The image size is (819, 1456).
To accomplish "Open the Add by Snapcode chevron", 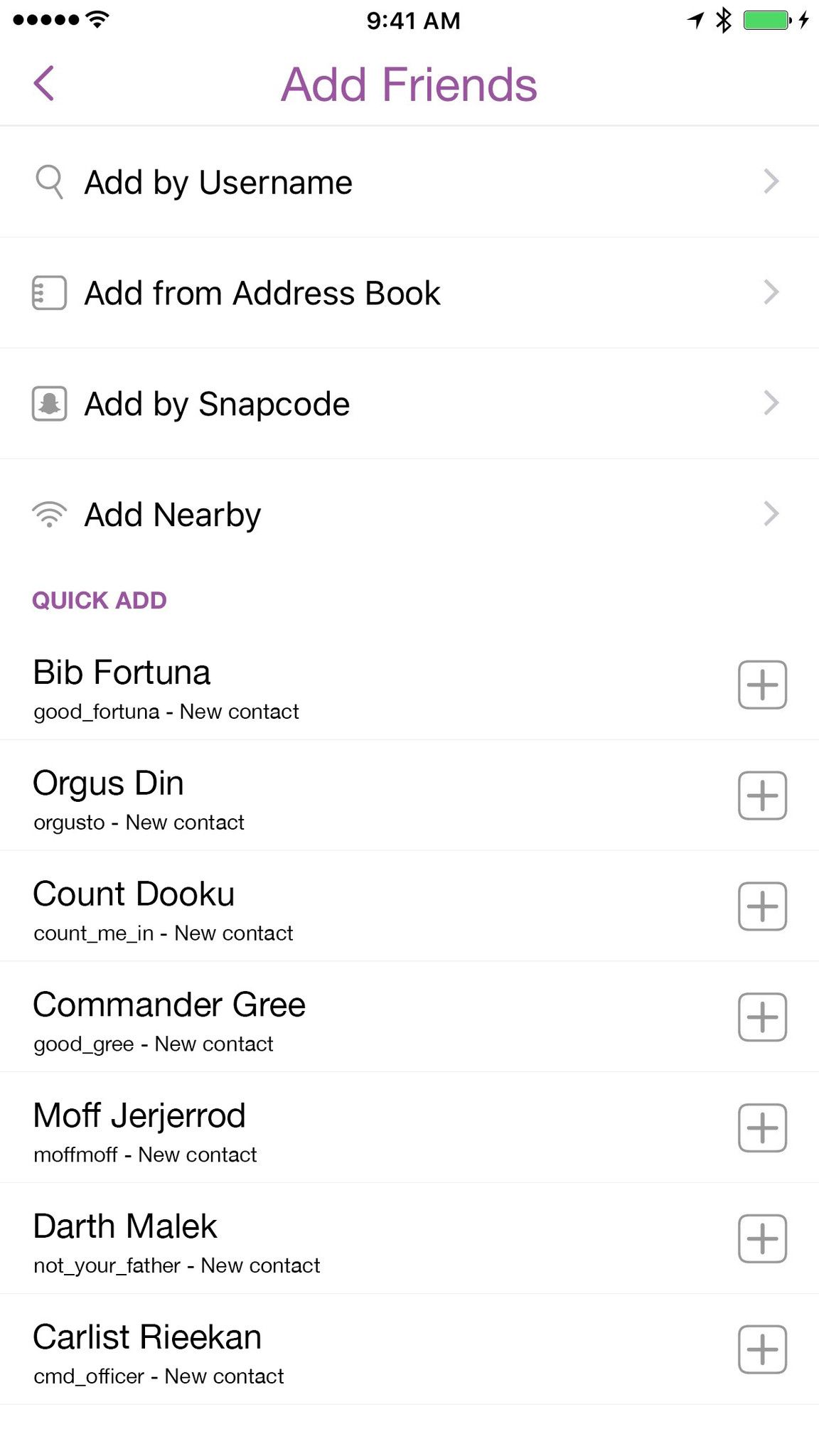I will 771,403.
